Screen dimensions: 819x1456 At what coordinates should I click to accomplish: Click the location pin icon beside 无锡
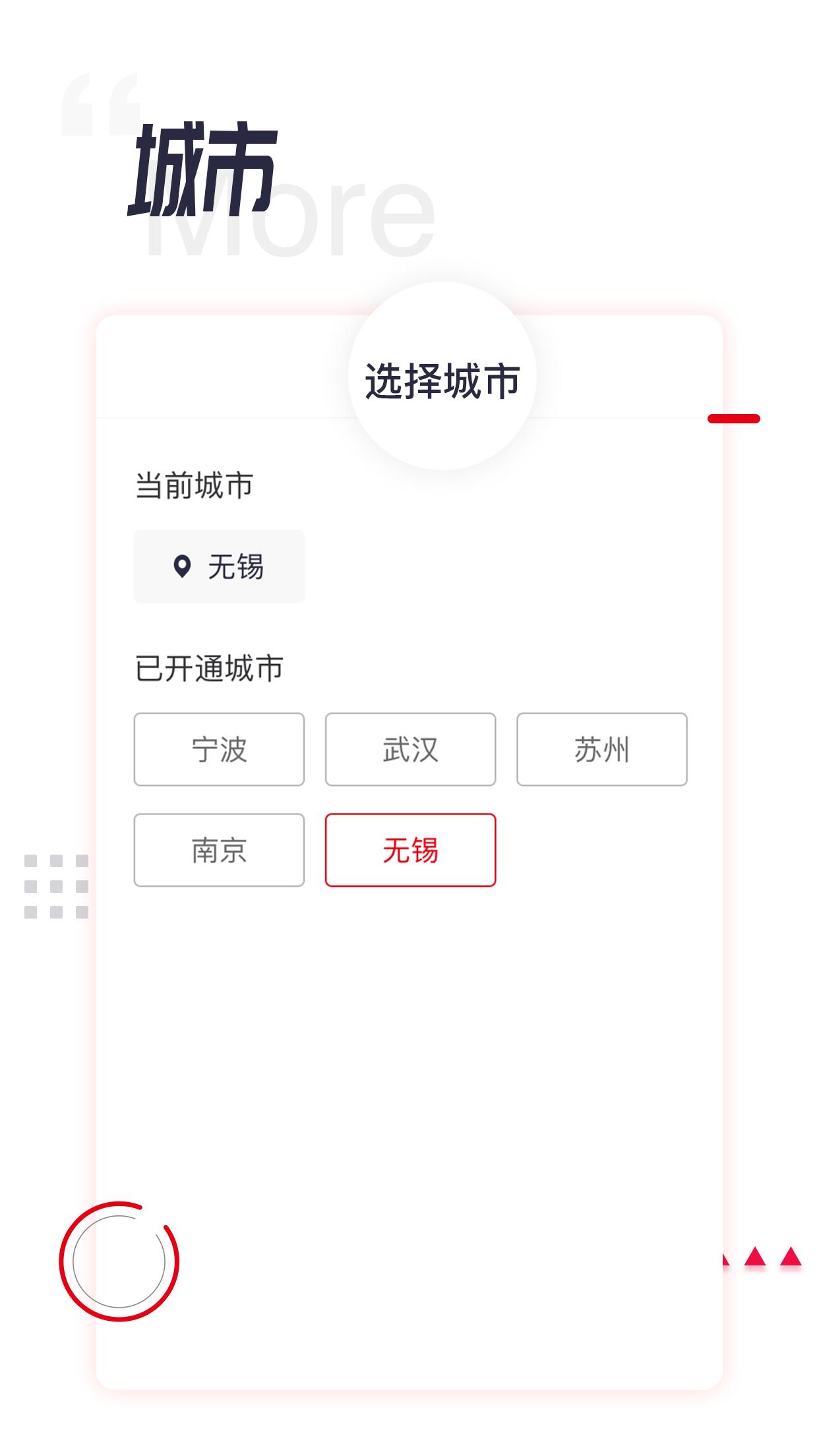(x=181, y=567)
